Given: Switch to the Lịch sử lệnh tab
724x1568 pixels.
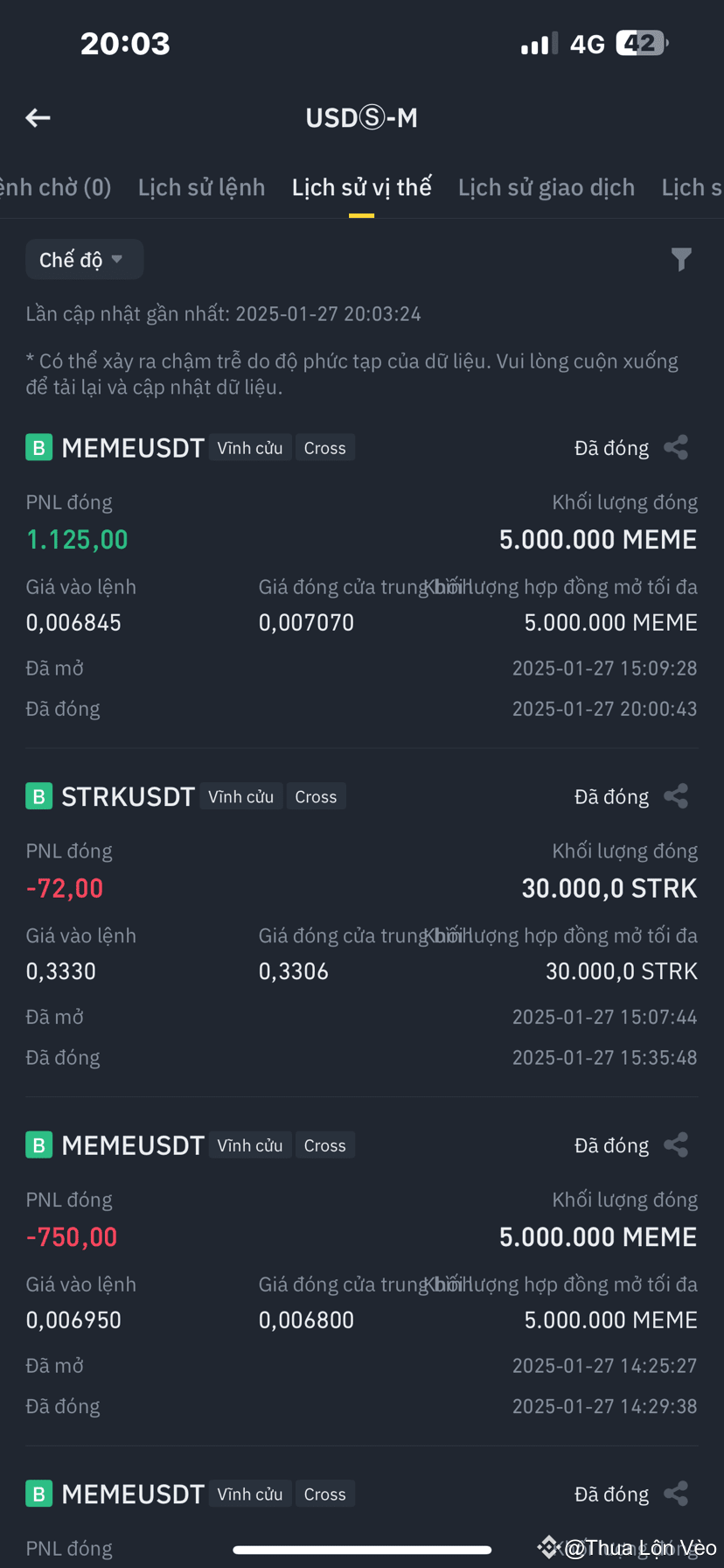Looking at the screenshot, I should point(201,186).
